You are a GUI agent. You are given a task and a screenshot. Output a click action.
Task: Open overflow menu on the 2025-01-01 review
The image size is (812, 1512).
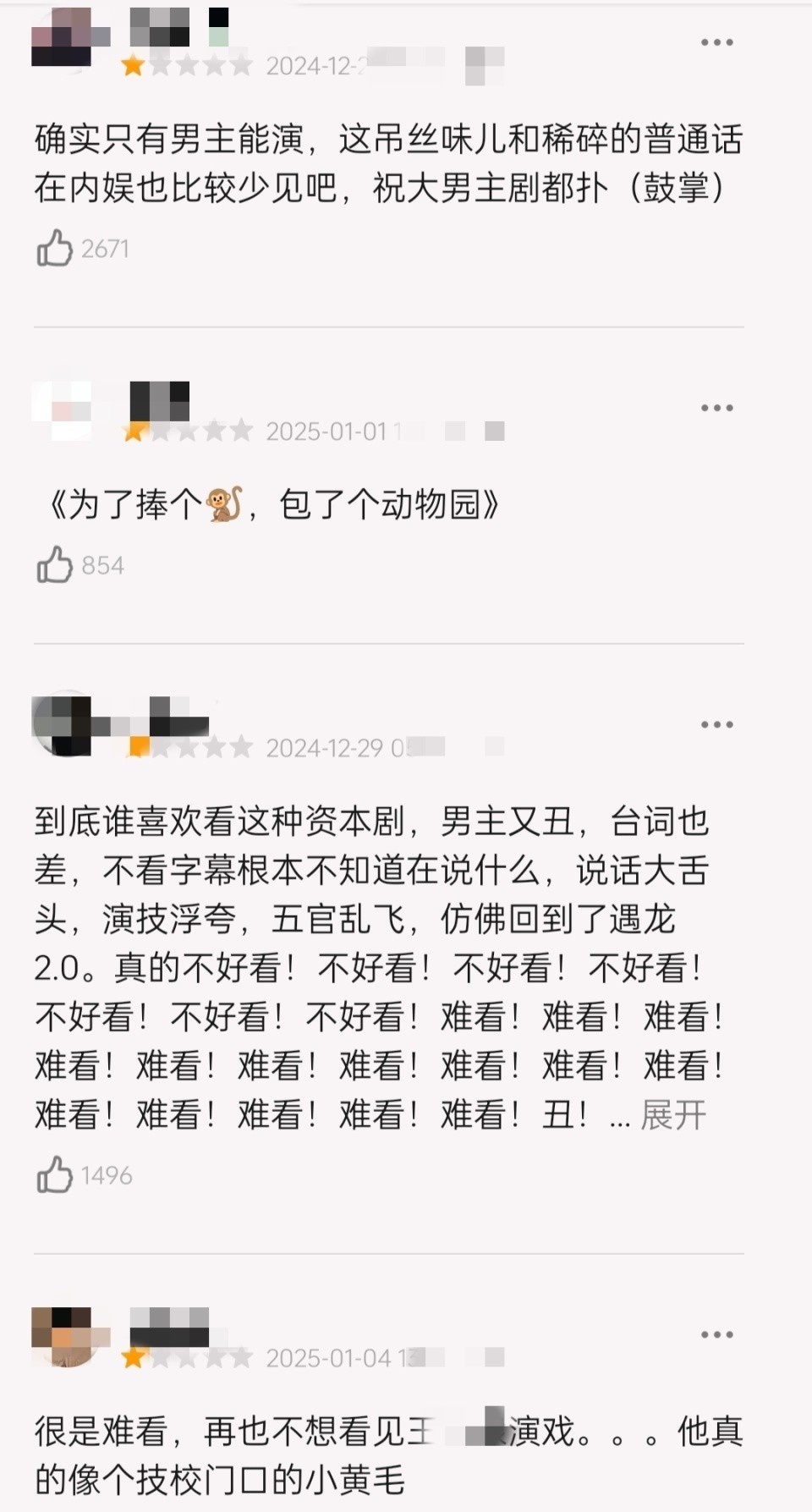pos(716,408)
